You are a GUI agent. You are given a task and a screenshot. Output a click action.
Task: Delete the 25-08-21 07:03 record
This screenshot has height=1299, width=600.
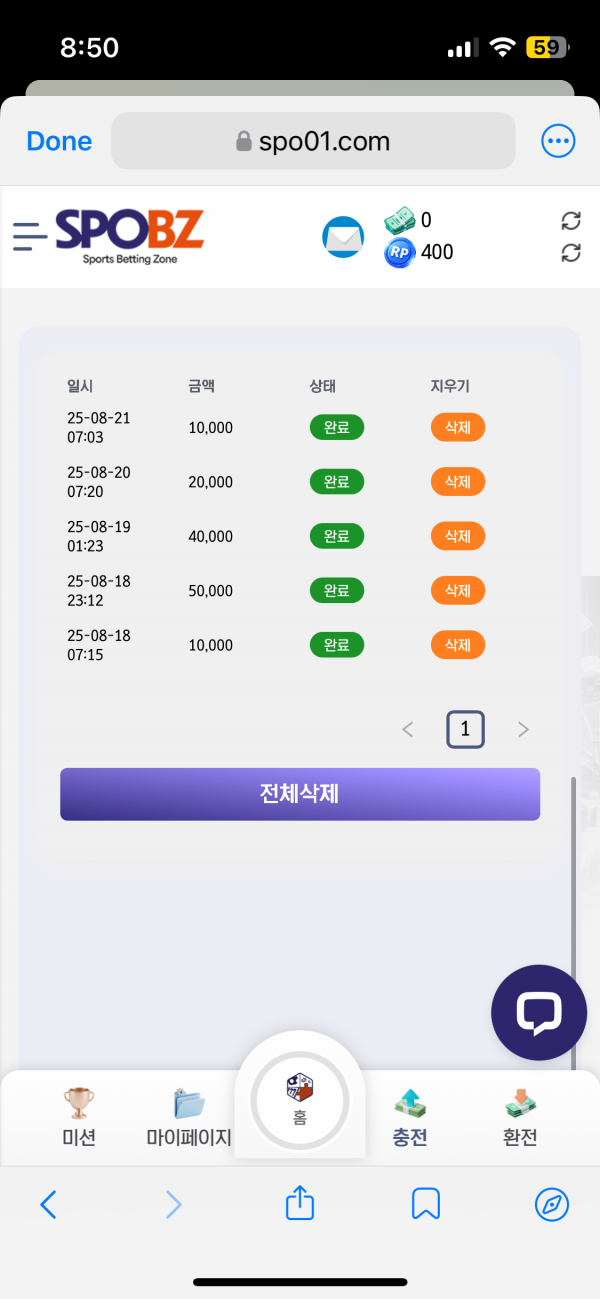click(458, 427)
